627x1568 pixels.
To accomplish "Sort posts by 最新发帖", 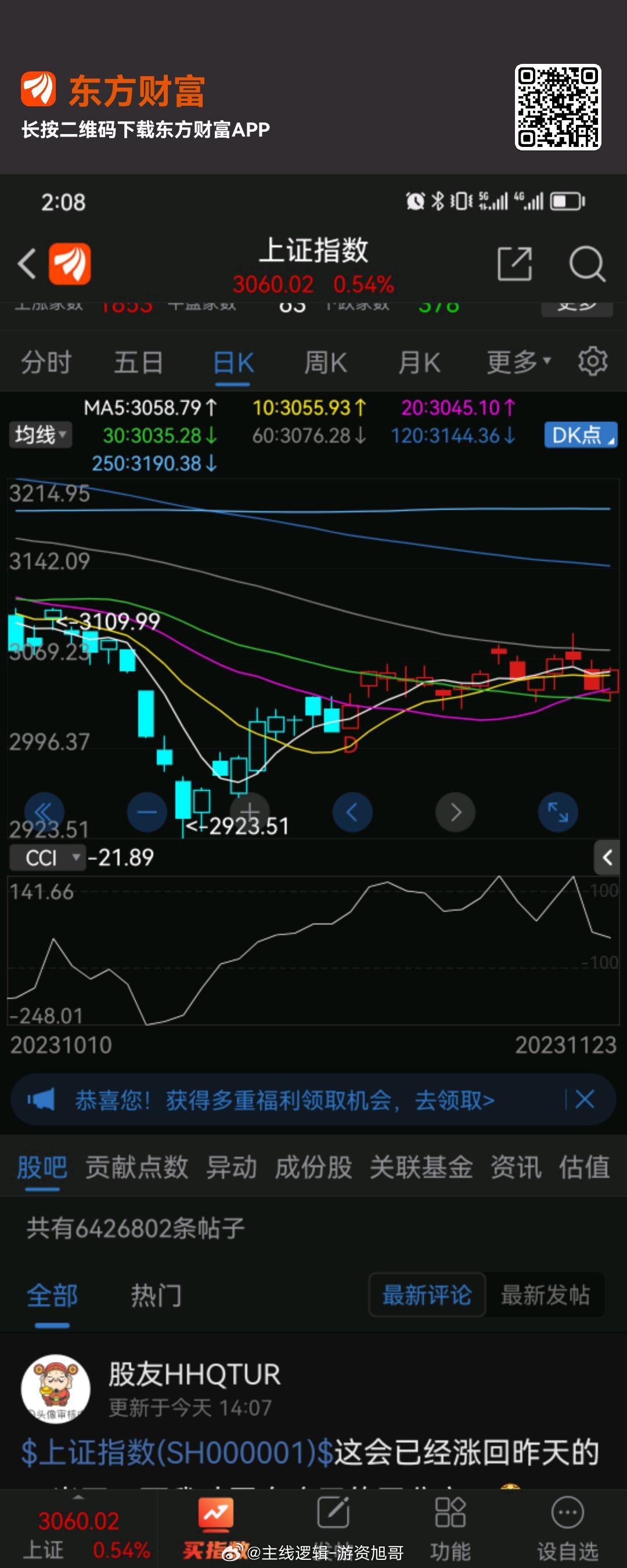I will point(545,1294).
